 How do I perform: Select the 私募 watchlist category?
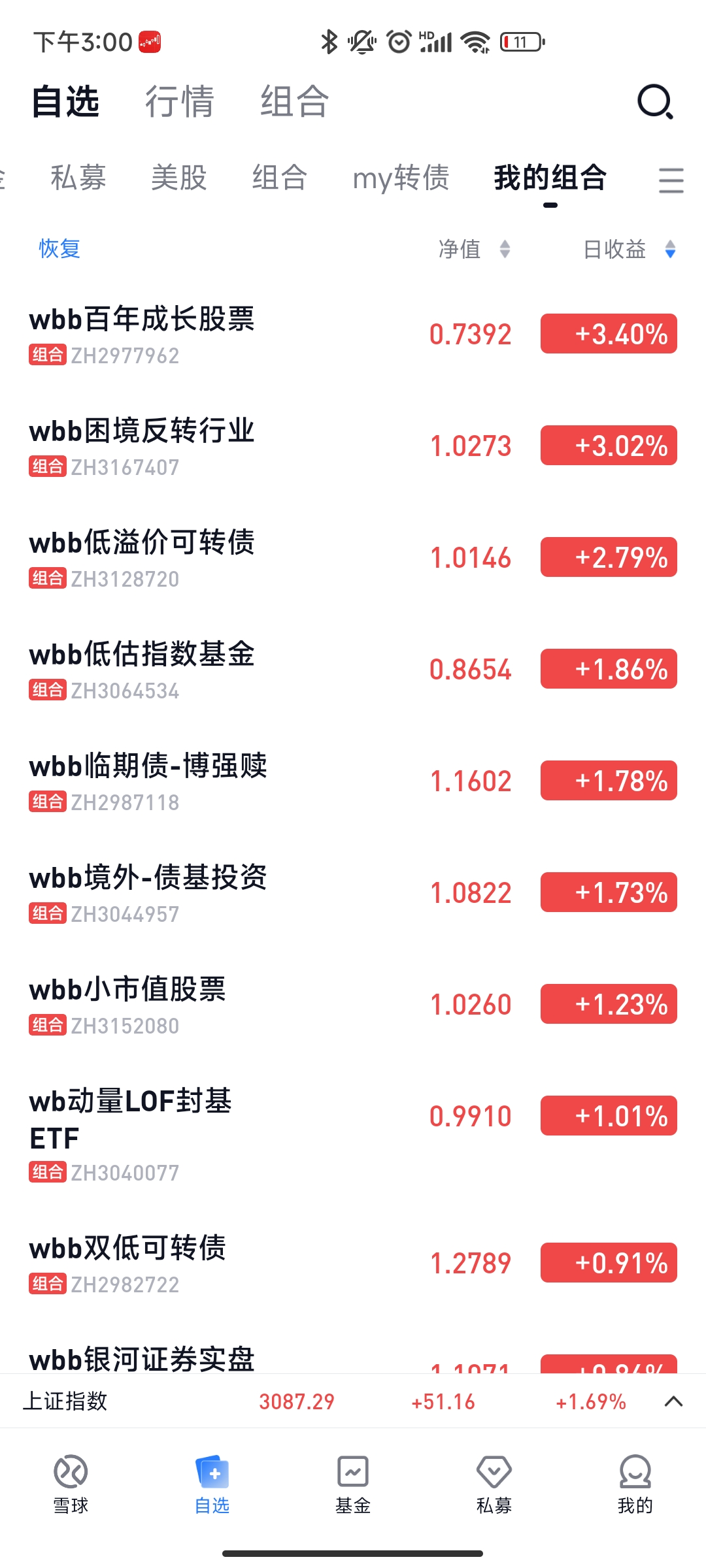click(78, 178)
